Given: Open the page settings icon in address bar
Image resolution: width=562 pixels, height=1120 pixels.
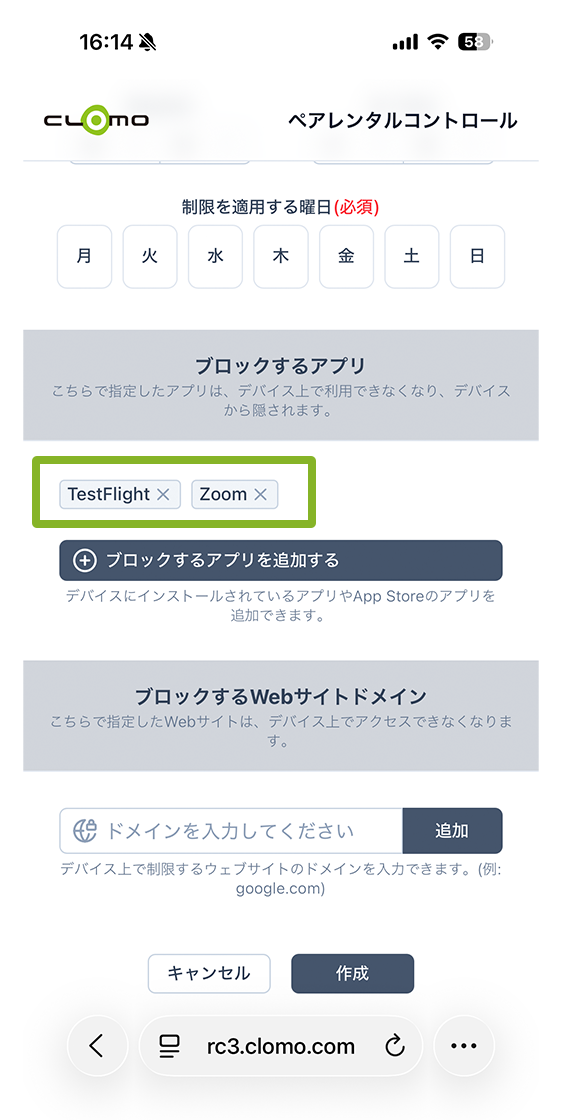Looking at the screenshot, I should (169, 1046).
